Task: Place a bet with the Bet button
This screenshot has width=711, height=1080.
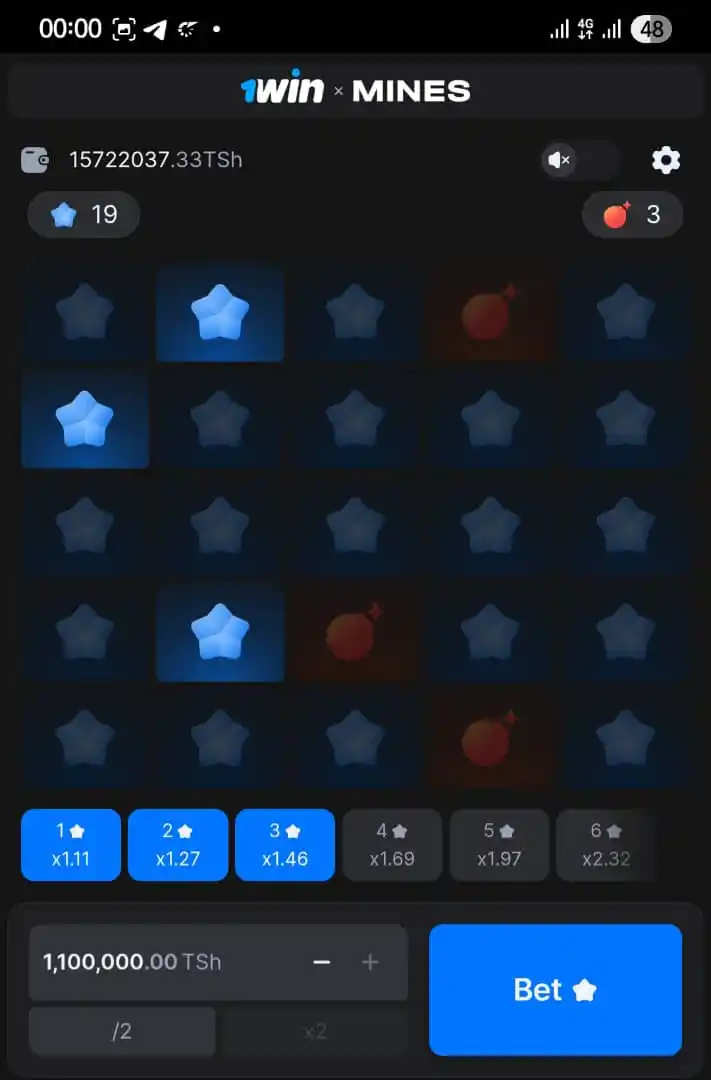Action: pyautogui.click(x=555, y=989)
